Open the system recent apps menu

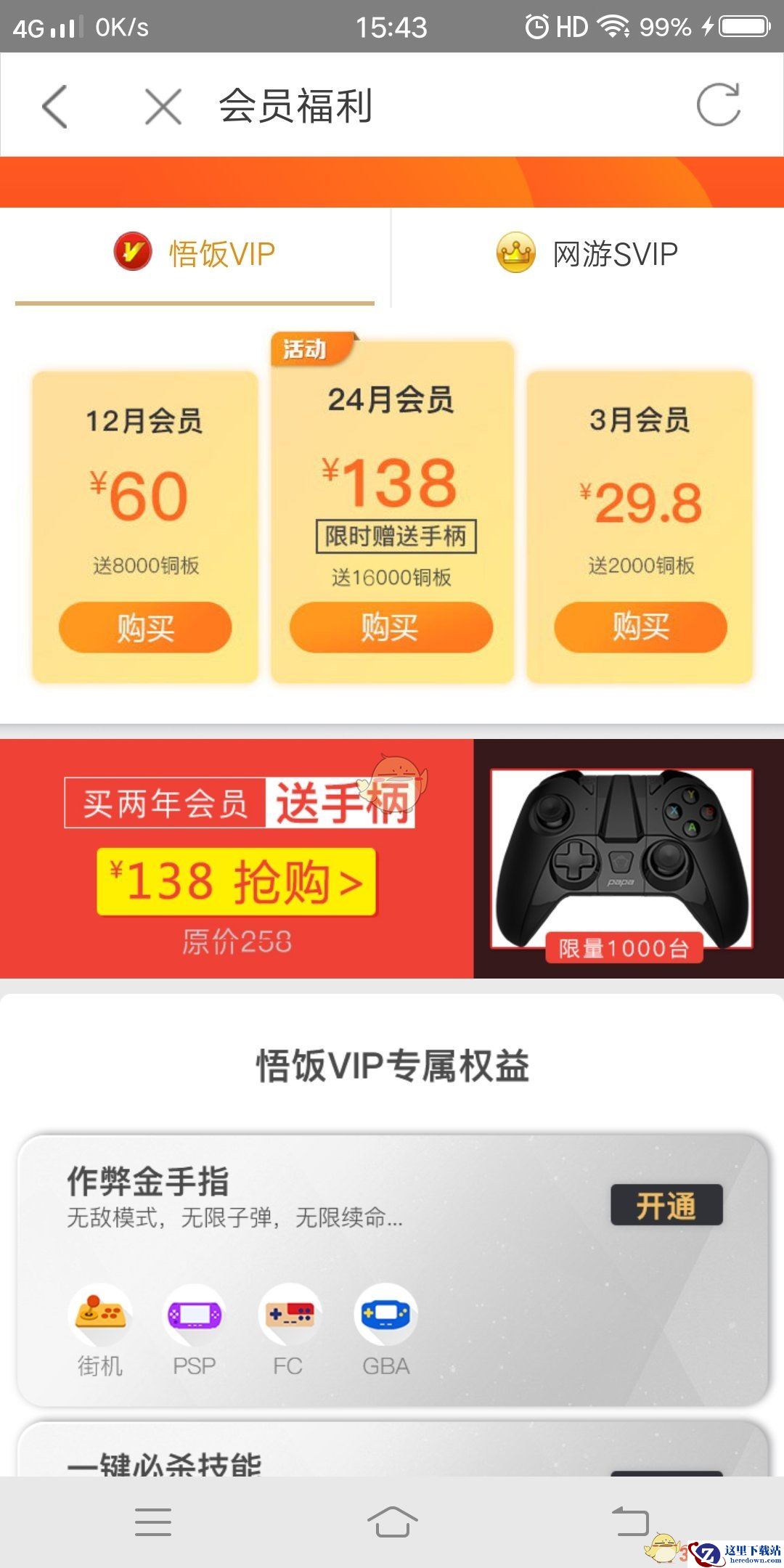tap(153, 1522)
